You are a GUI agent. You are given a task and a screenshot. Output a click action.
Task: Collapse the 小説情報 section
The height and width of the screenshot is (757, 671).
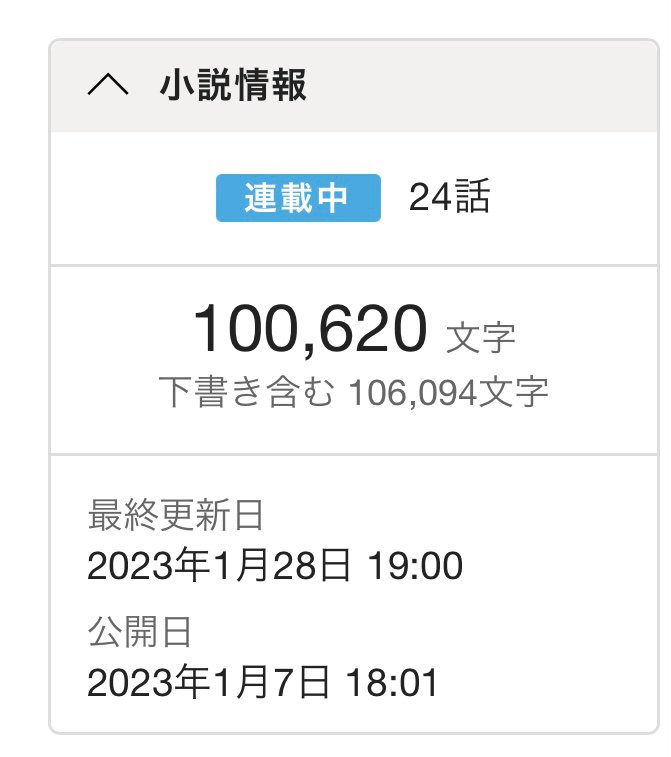(x=108, y=87)
